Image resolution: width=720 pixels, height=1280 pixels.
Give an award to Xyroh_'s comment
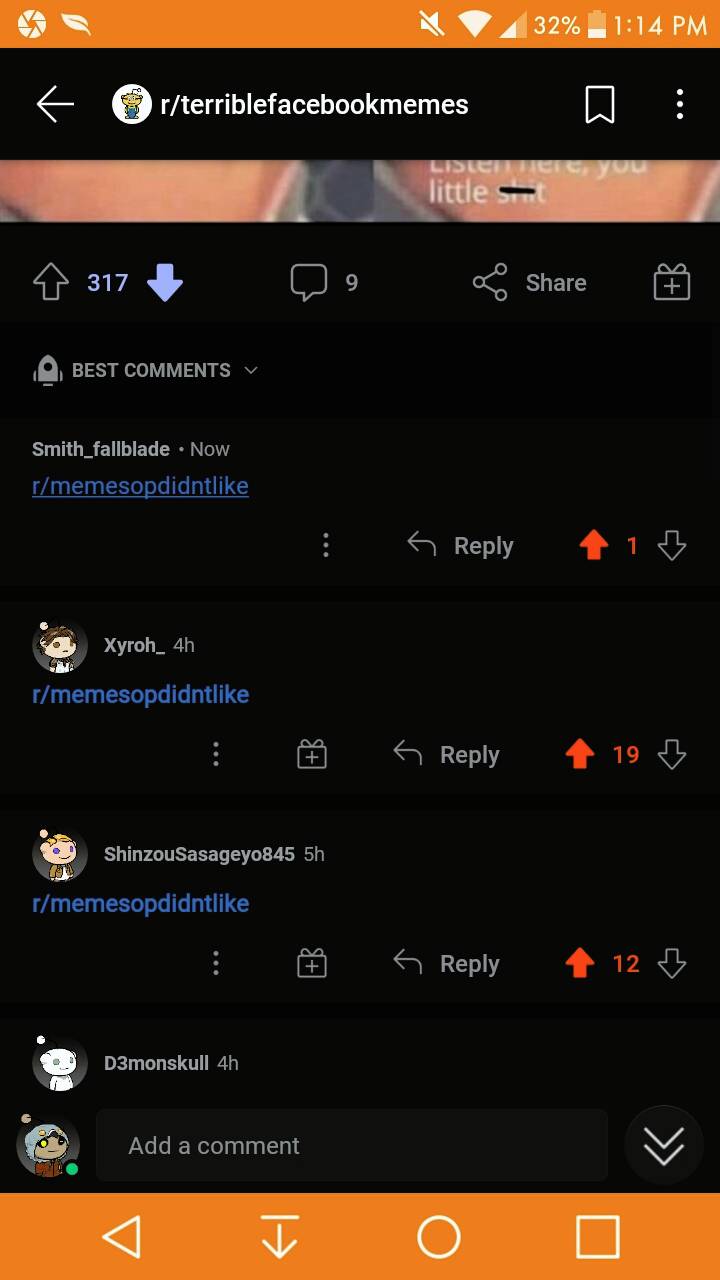point(312,754)
